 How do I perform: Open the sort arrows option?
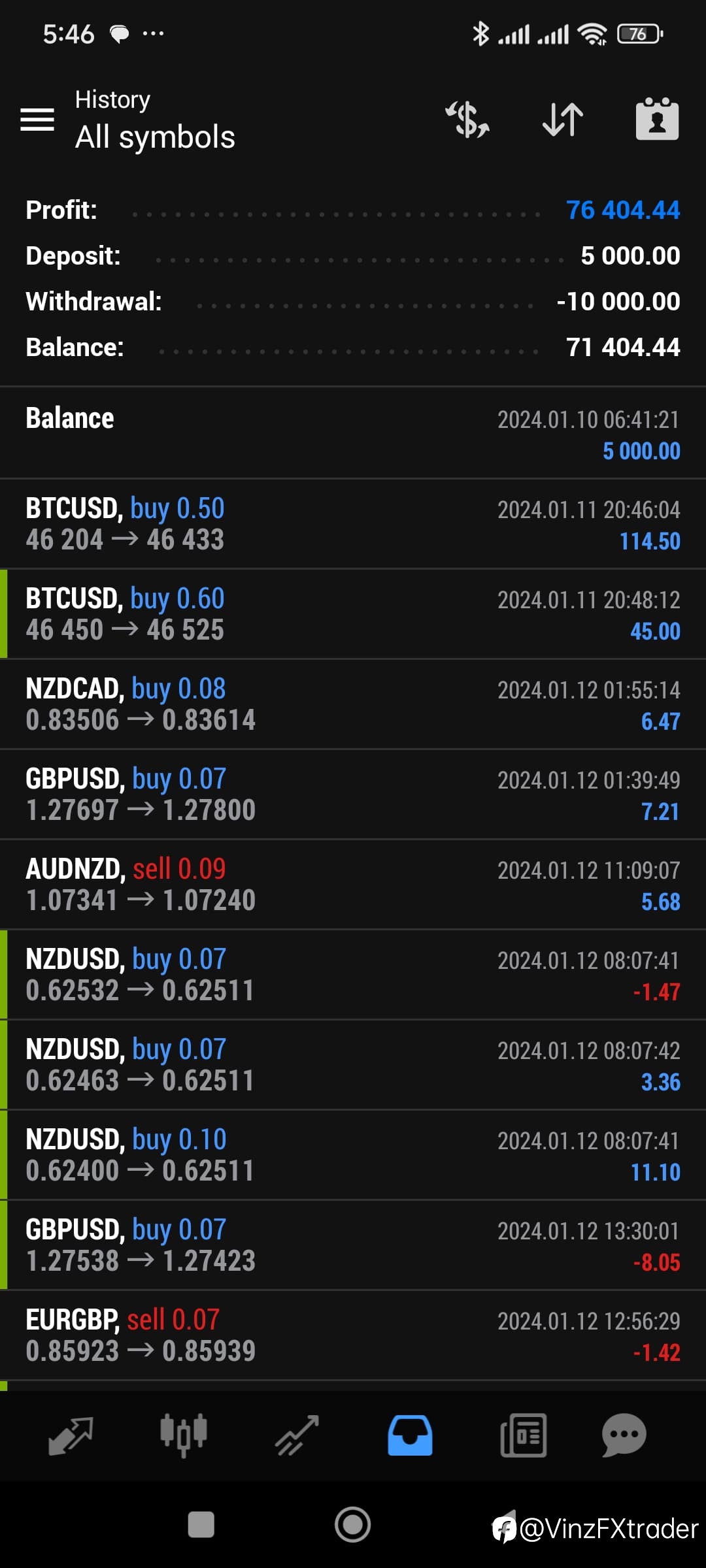[563, 120]
